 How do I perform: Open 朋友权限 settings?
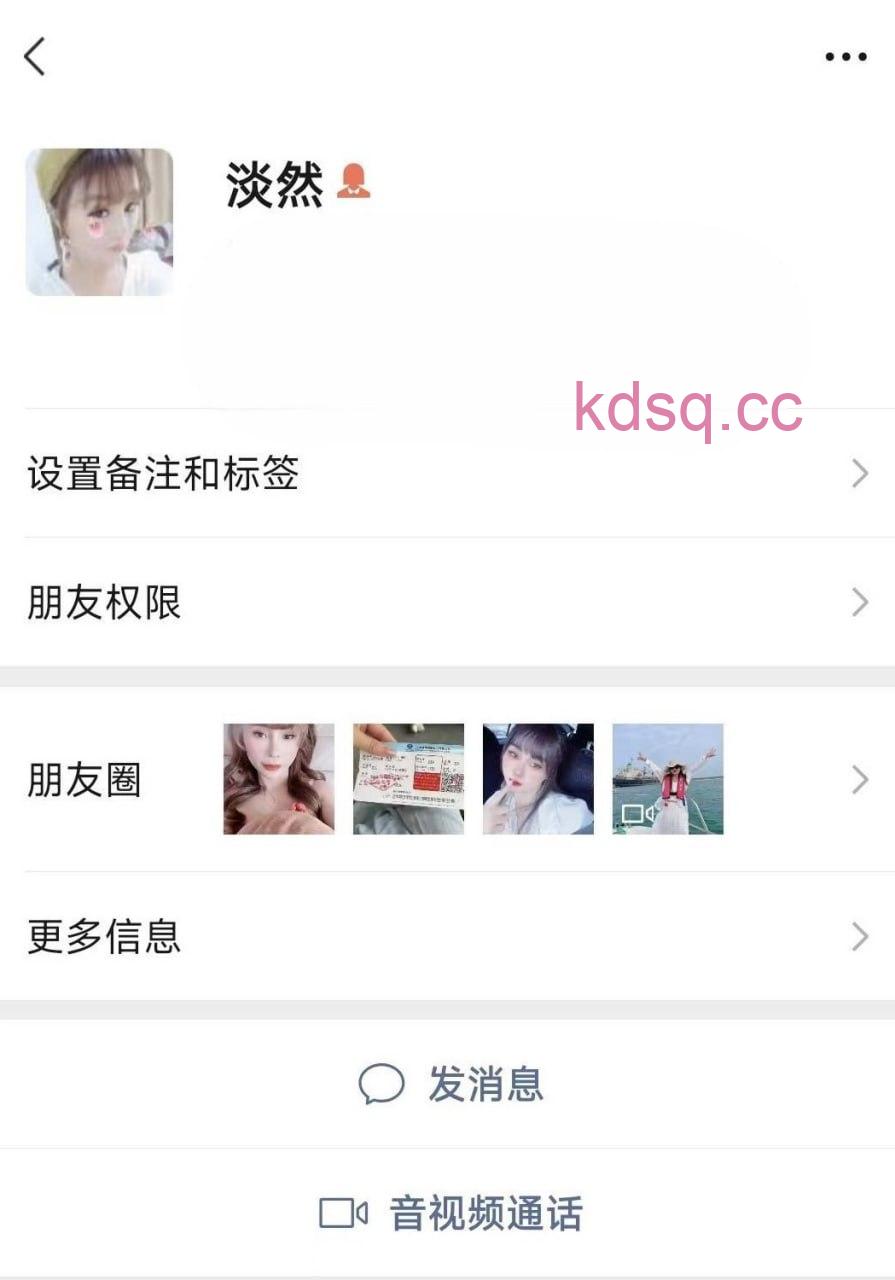447,603
